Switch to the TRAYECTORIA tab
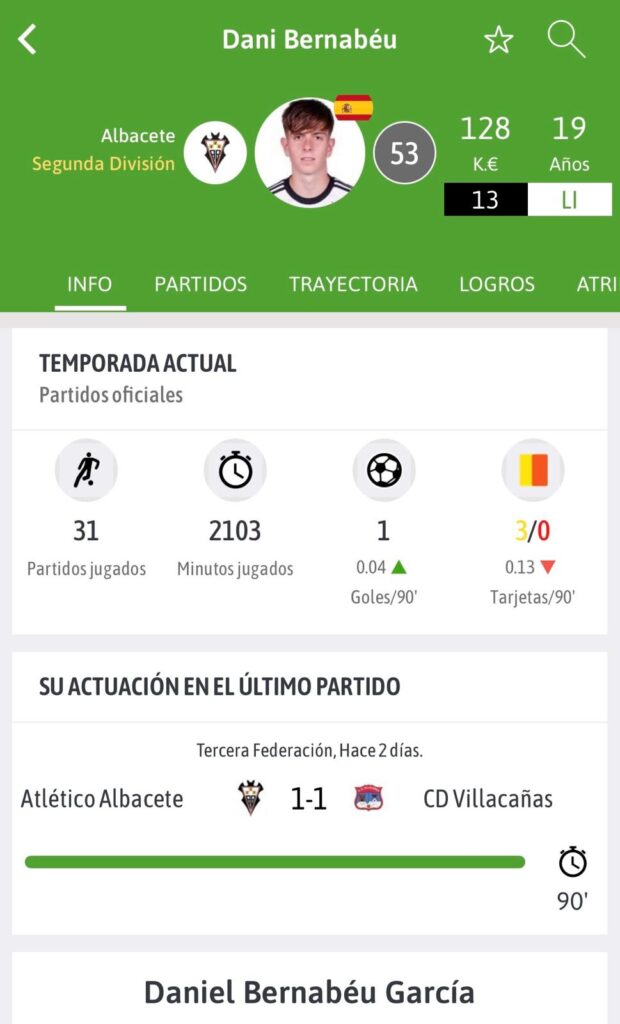620x1024 pixels. (353, 284)
